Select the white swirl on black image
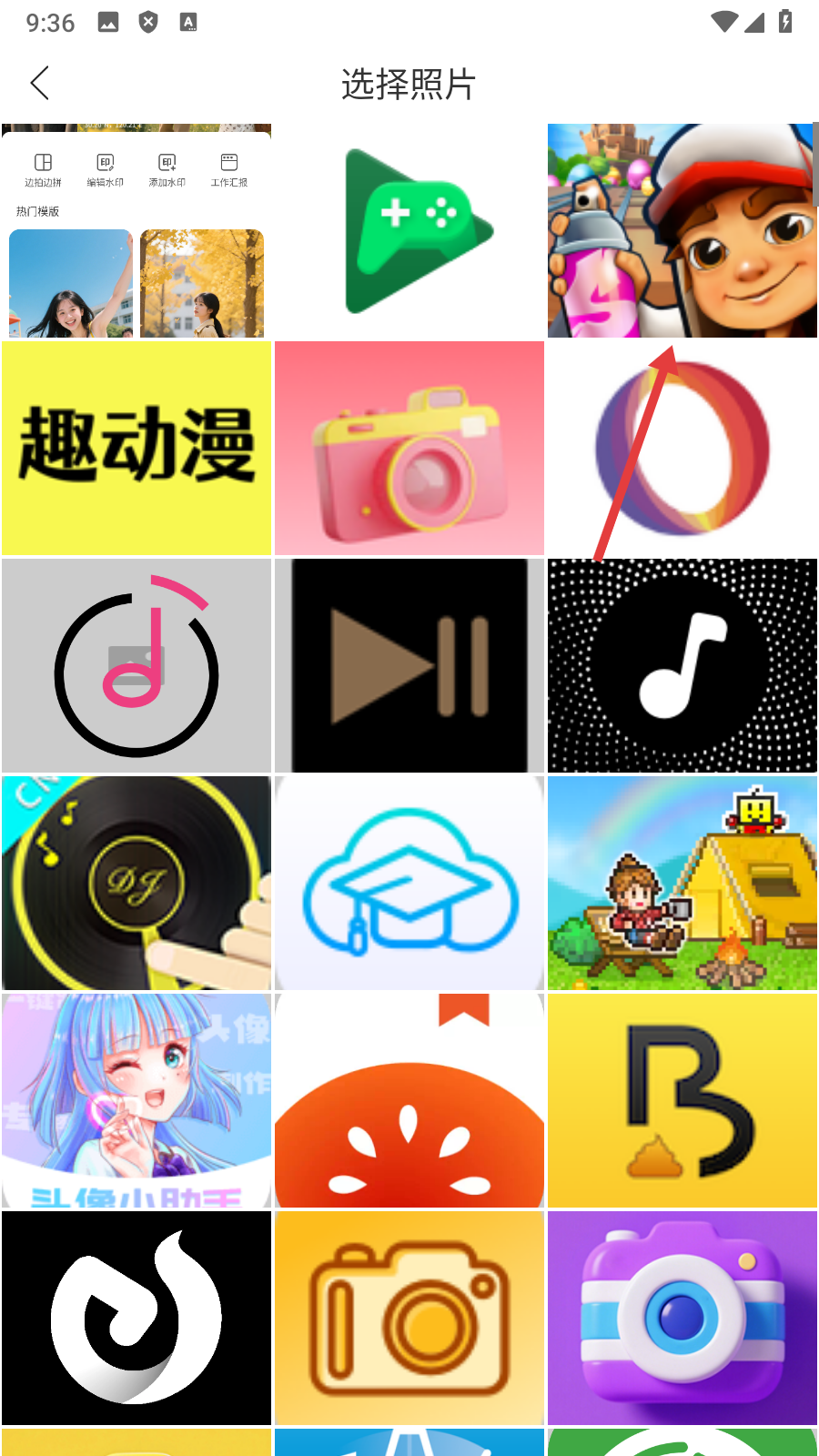Screen dimensions: 819x1456 pos(136,1318)
